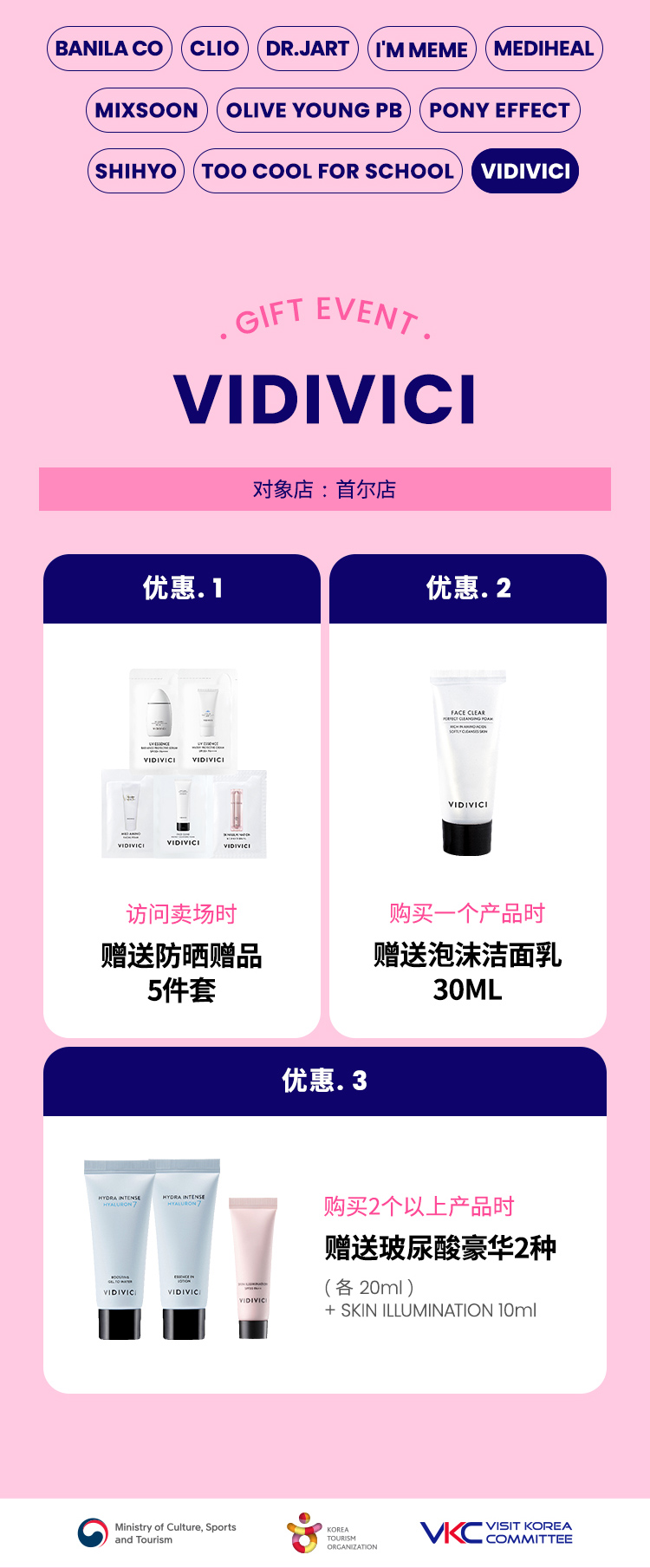Open the SHIHYO brand chip

(136, 171)
